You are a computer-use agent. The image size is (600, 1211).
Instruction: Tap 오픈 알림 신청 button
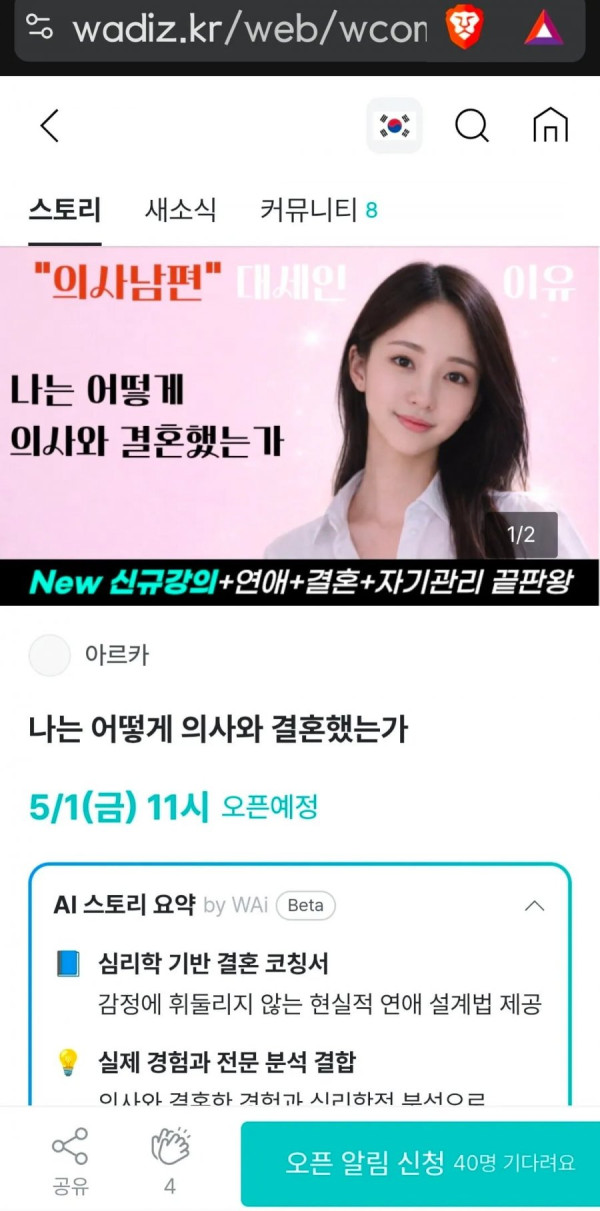(420, 1163)
